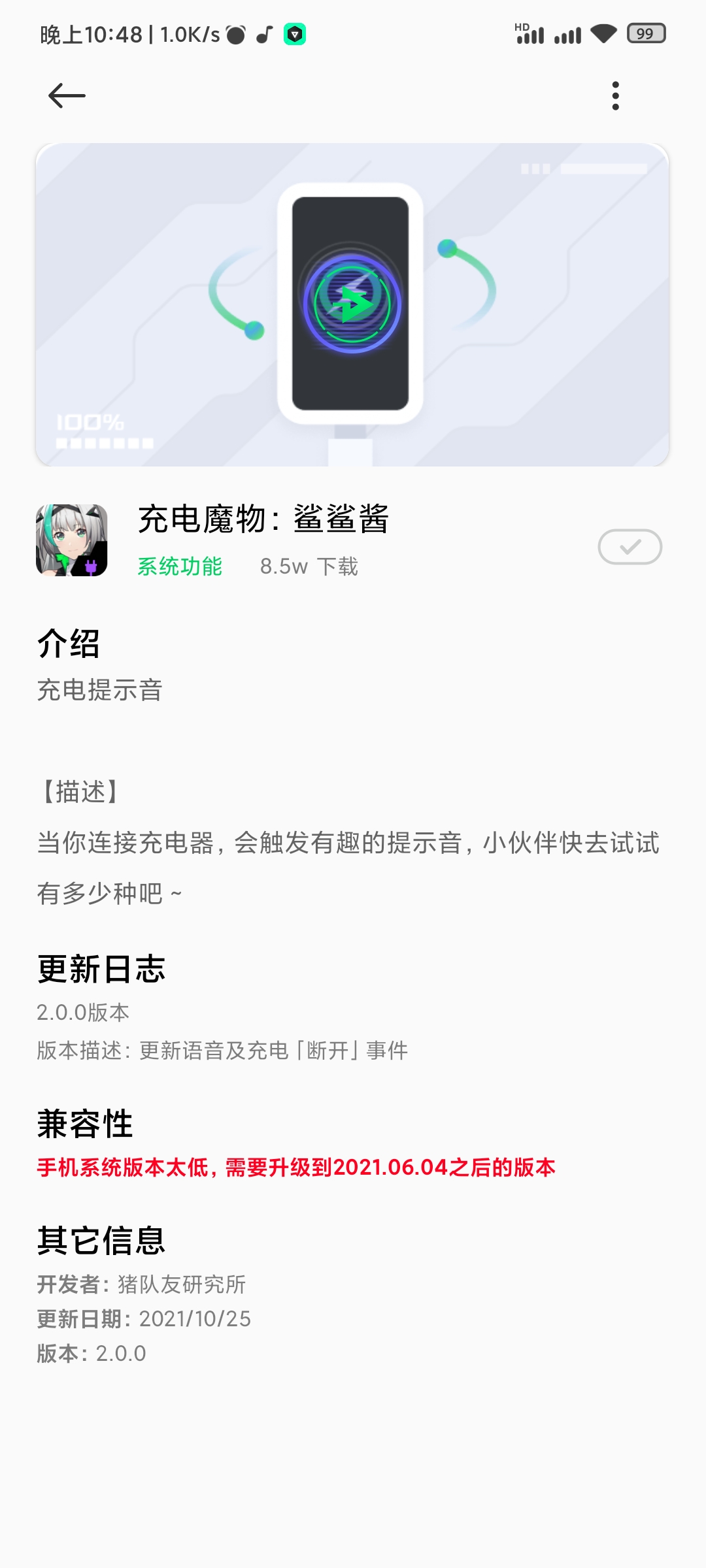
Task: Open the charging animation preview banner
Action: tap(352, 304)
